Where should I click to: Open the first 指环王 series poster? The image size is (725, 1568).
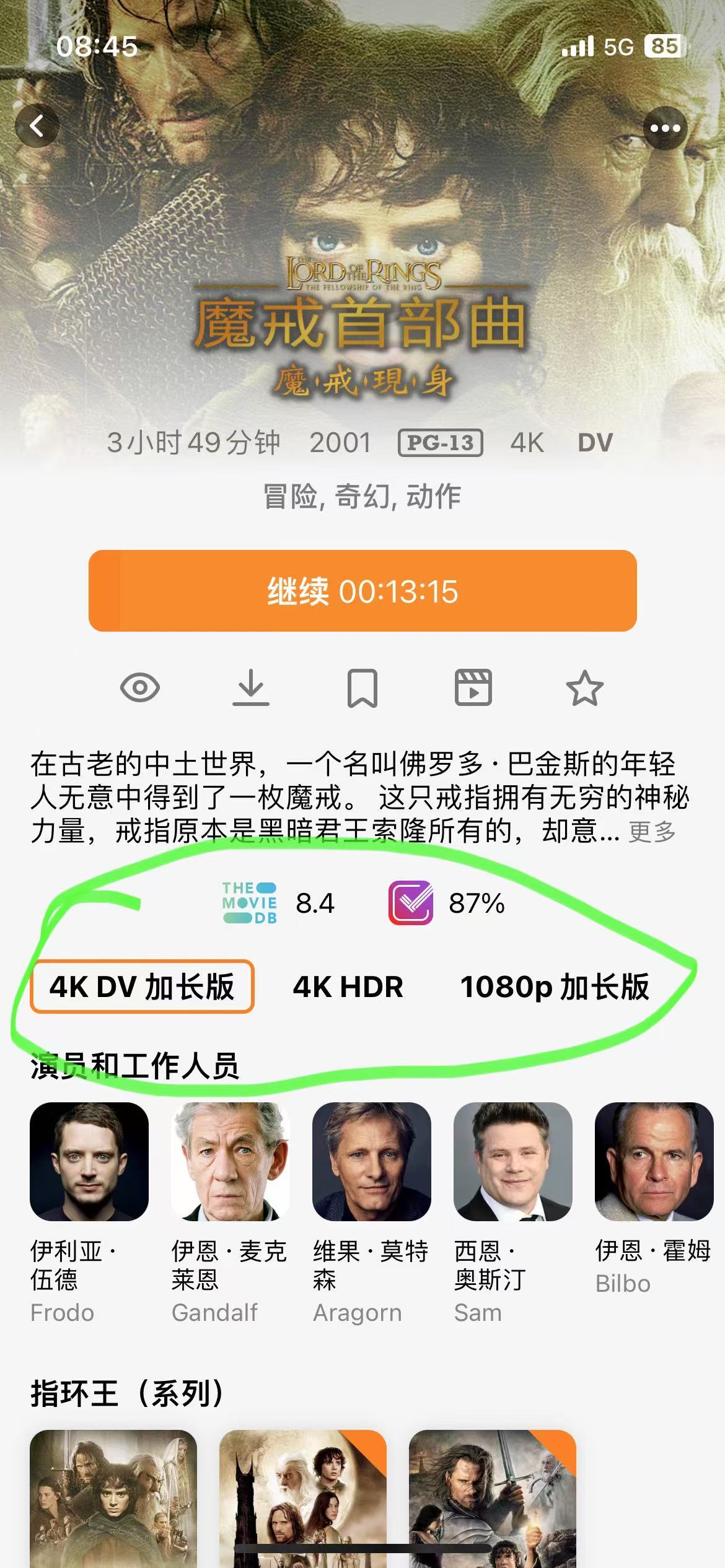pyautogui.click(x=113, y=1499)
